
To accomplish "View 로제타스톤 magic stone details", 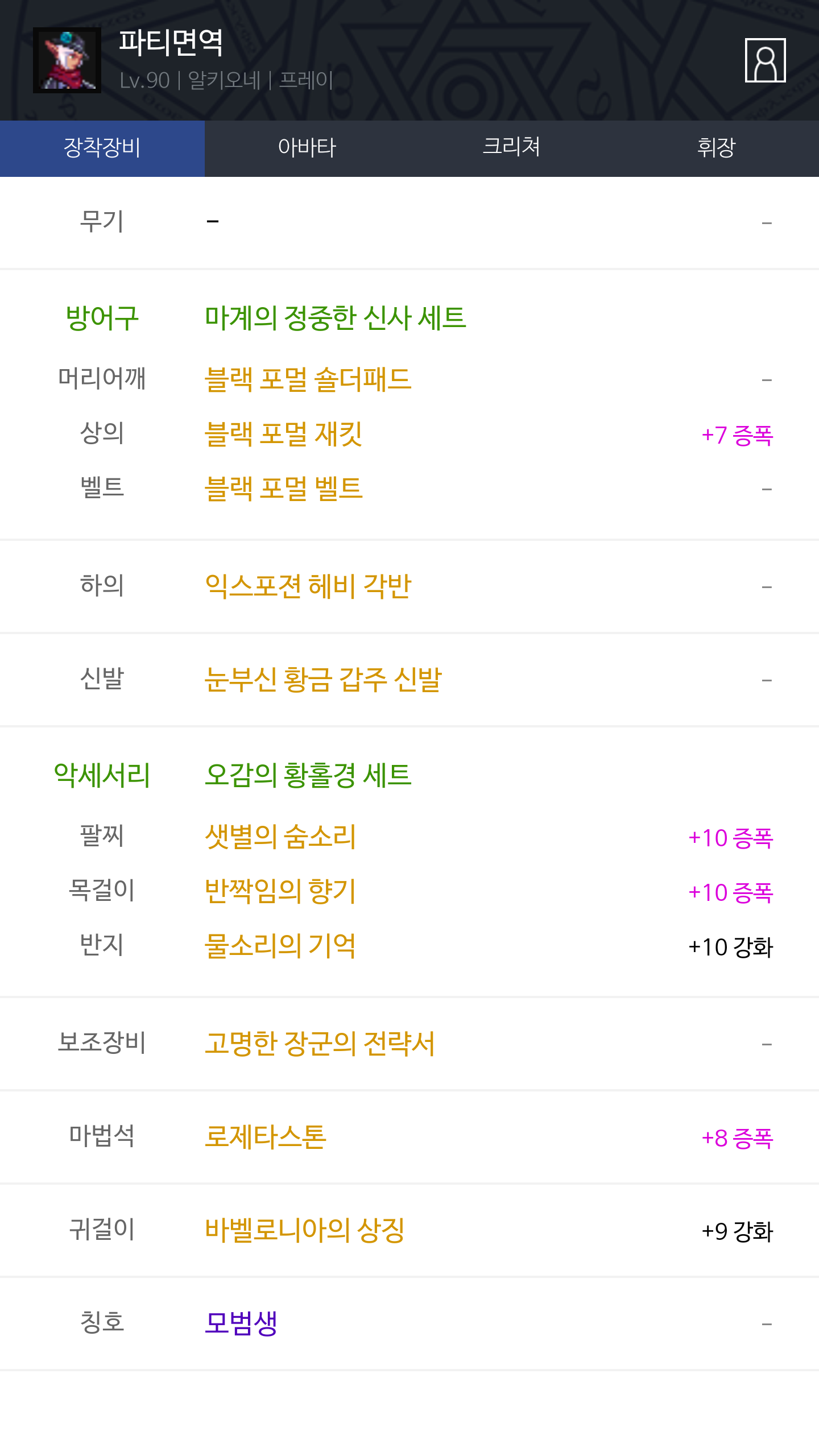I will [x=266, y=1137].
